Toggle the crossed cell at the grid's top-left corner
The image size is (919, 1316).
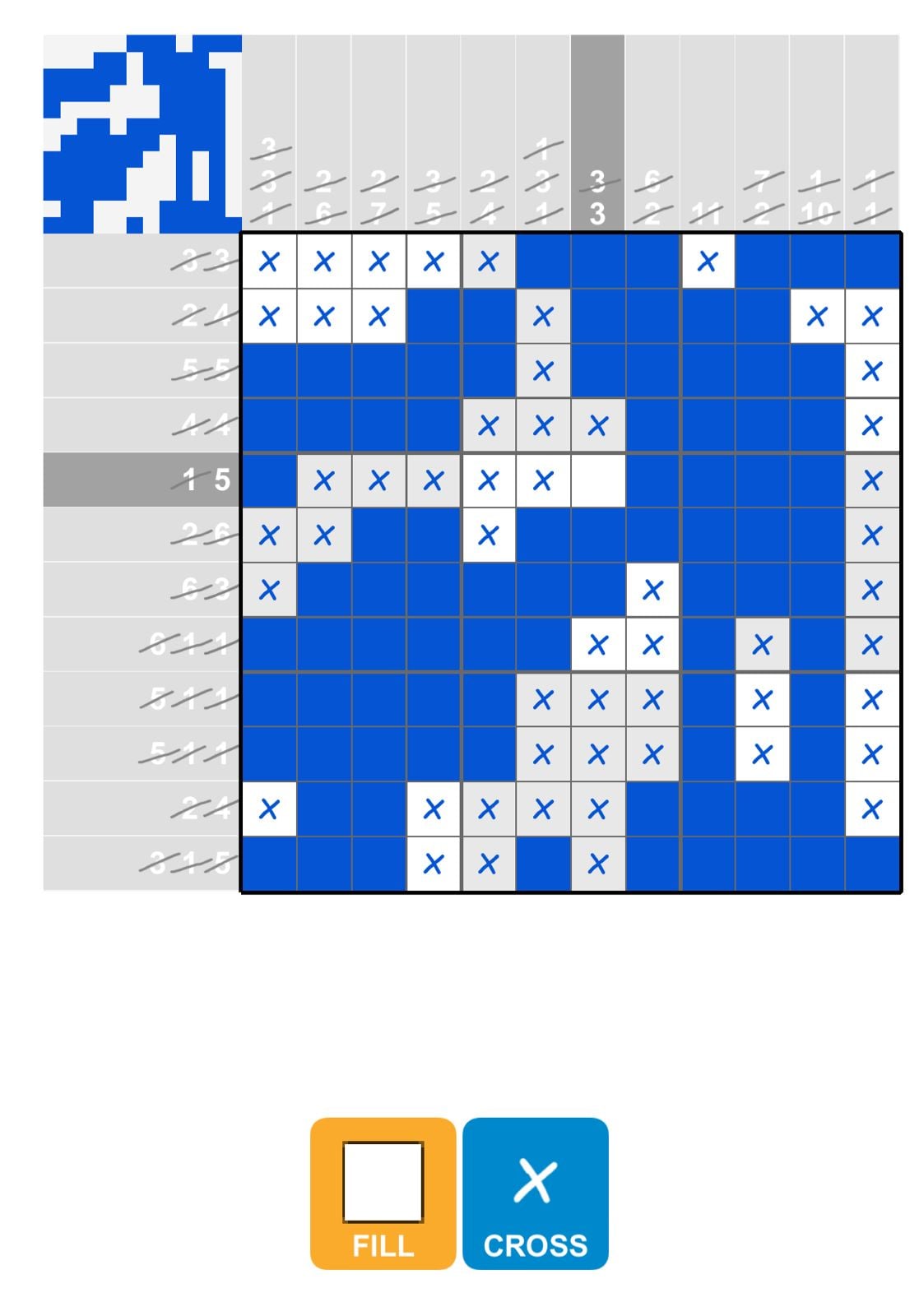tap(268, 261)
